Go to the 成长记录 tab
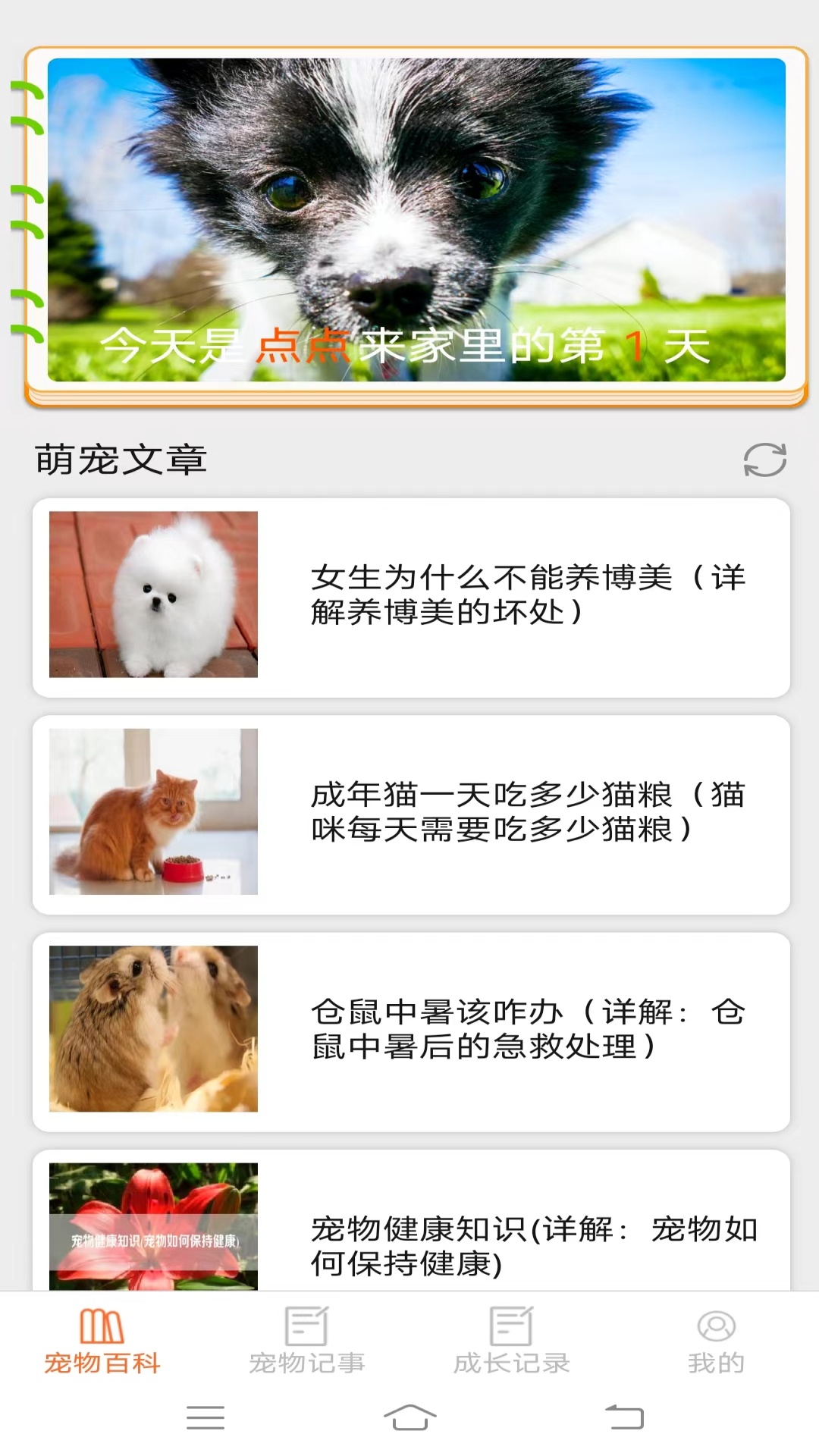 pos(512,1340)
